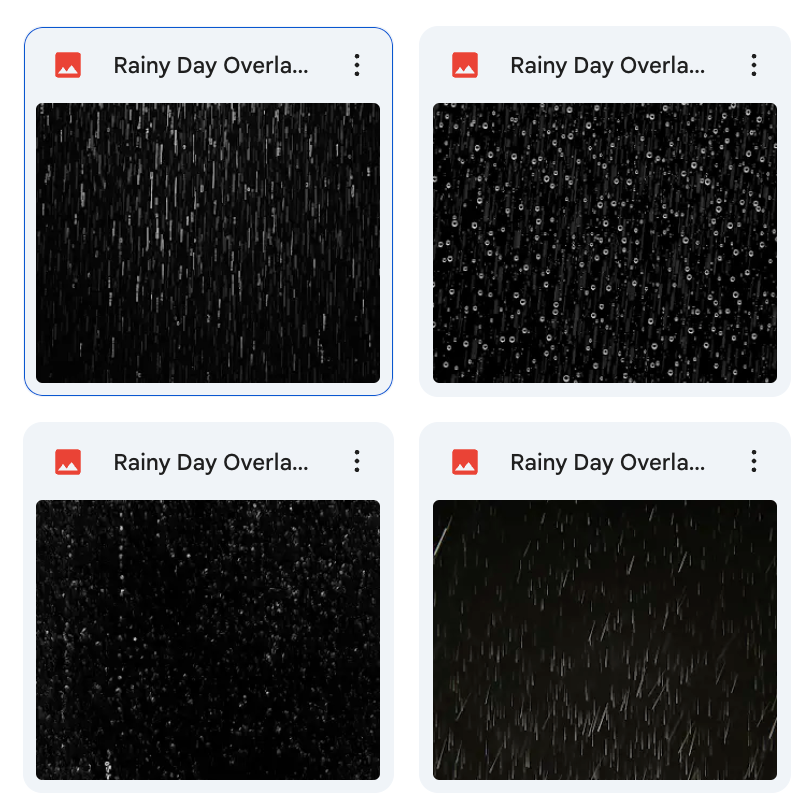Open the overlay image with slanted diagonal rain

point(604,639)
